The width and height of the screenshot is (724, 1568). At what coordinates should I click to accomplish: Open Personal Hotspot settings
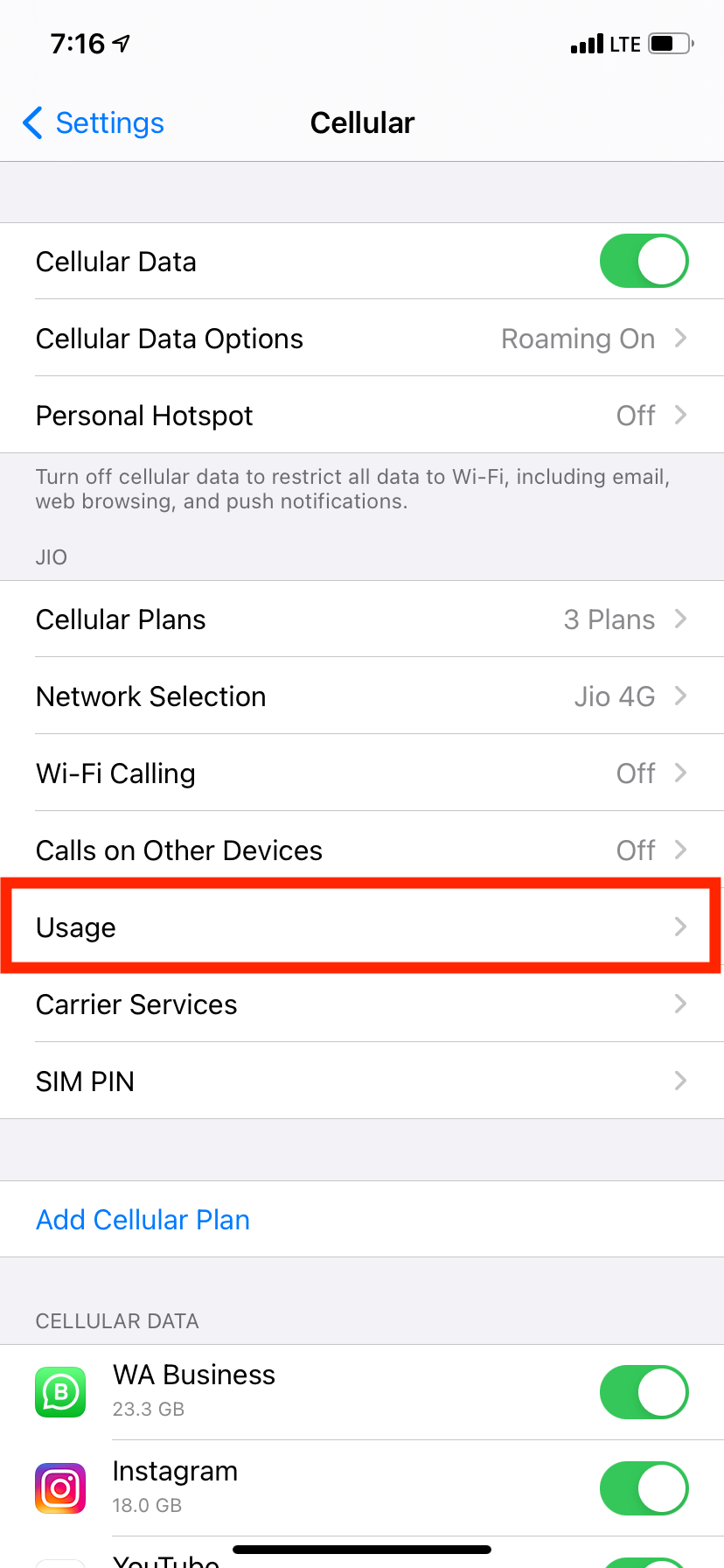pos(362,416)
